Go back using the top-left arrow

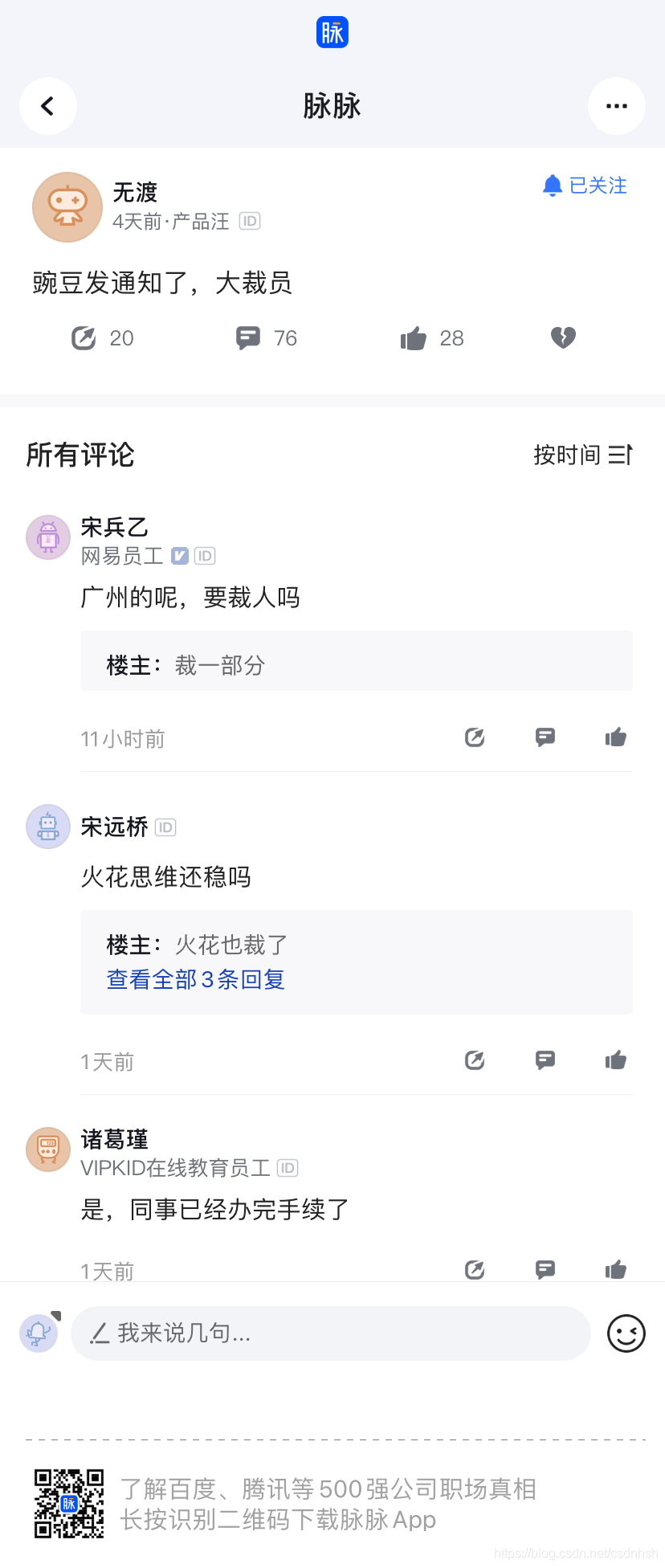click(x=47, y=105)
